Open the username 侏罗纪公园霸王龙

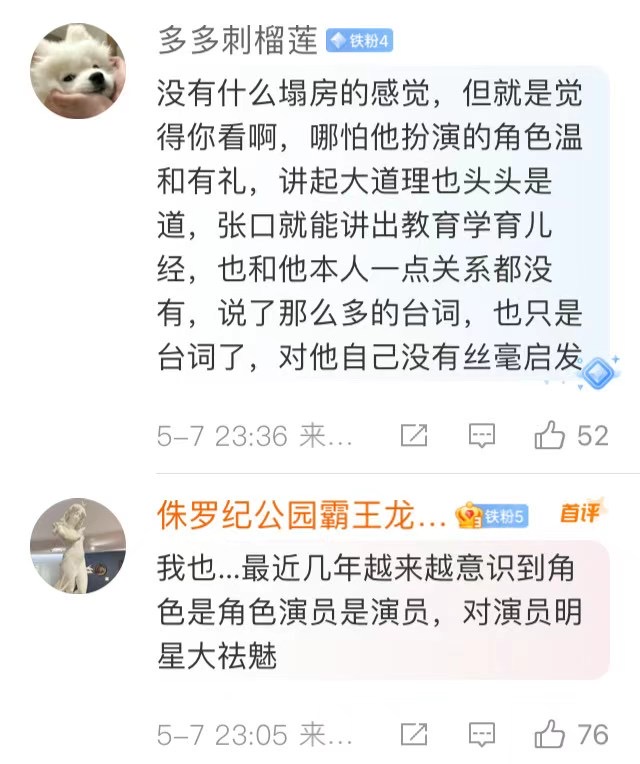coord(301,516)
